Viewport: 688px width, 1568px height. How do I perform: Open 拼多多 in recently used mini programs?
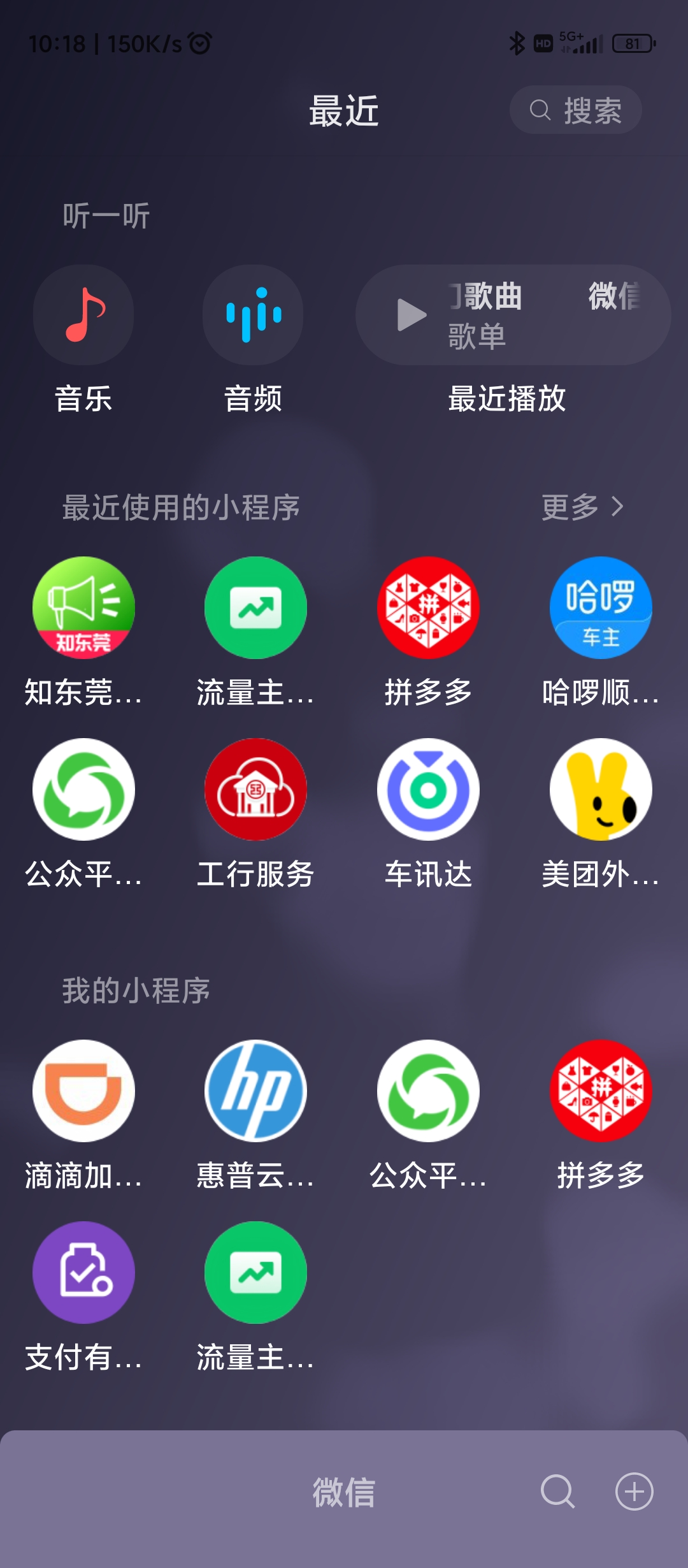428,608
